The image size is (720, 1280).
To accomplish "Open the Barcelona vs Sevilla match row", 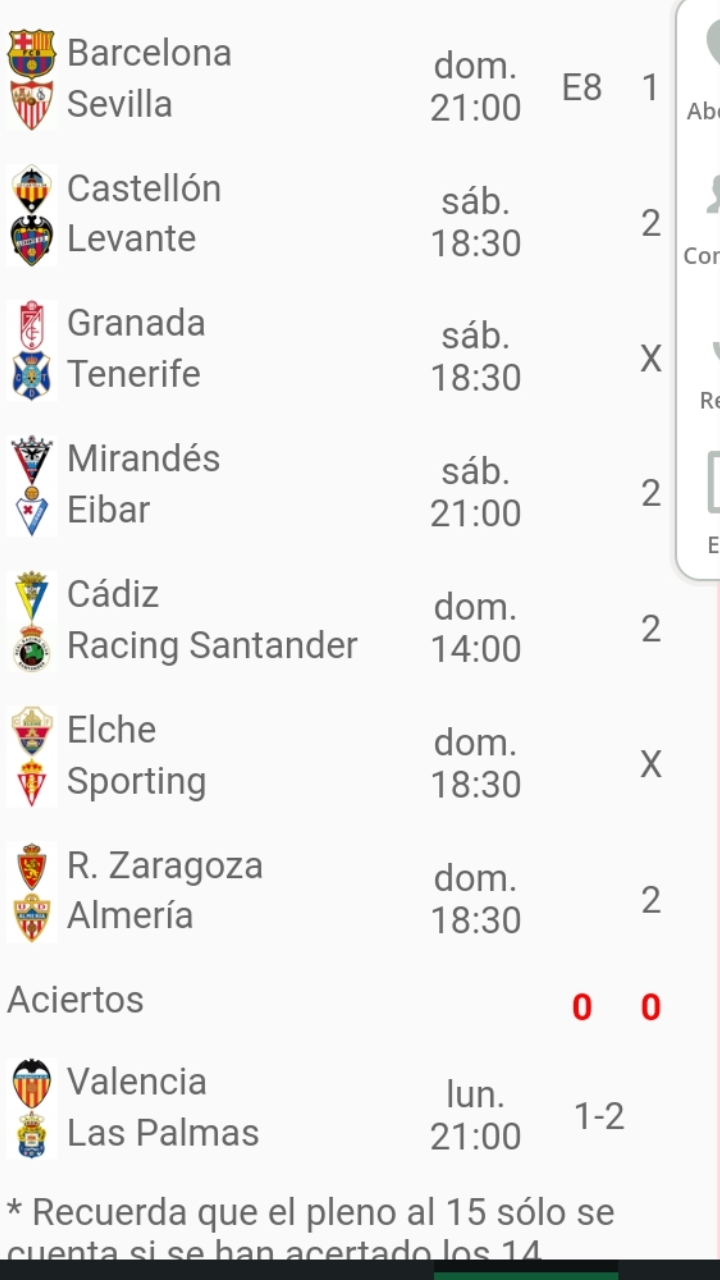I will click(x=338, y=79).
